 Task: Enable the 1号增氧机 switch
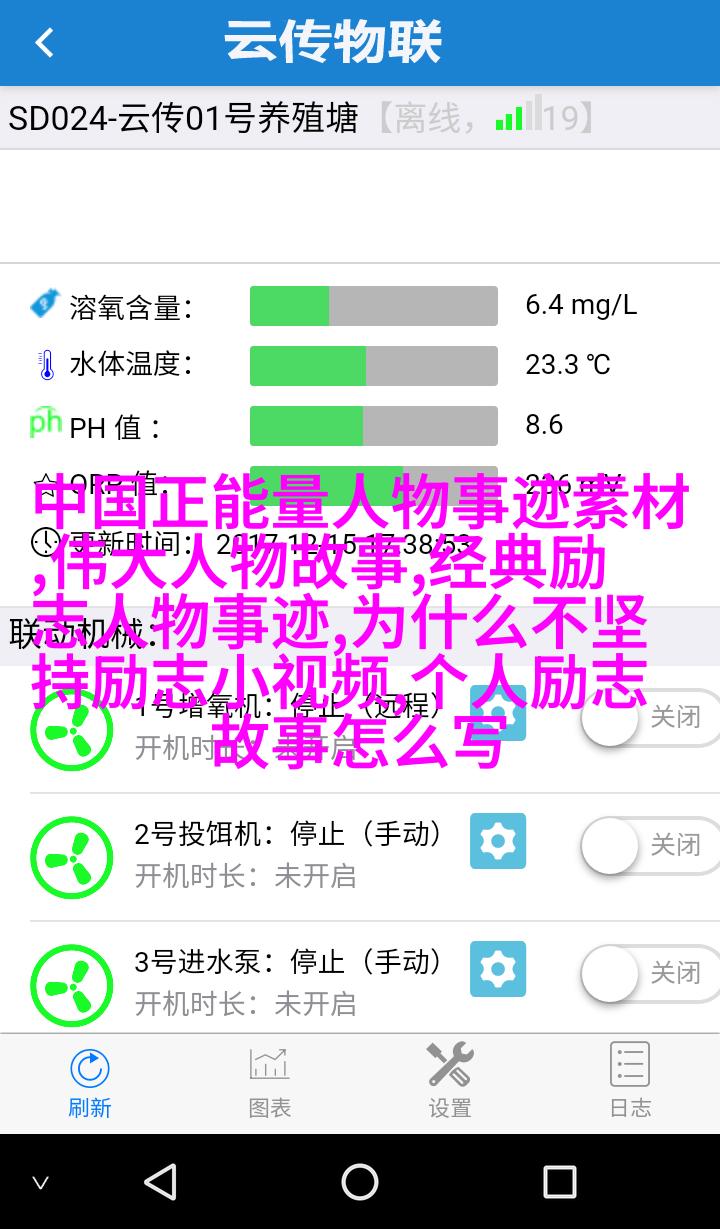tap(650, 717)
